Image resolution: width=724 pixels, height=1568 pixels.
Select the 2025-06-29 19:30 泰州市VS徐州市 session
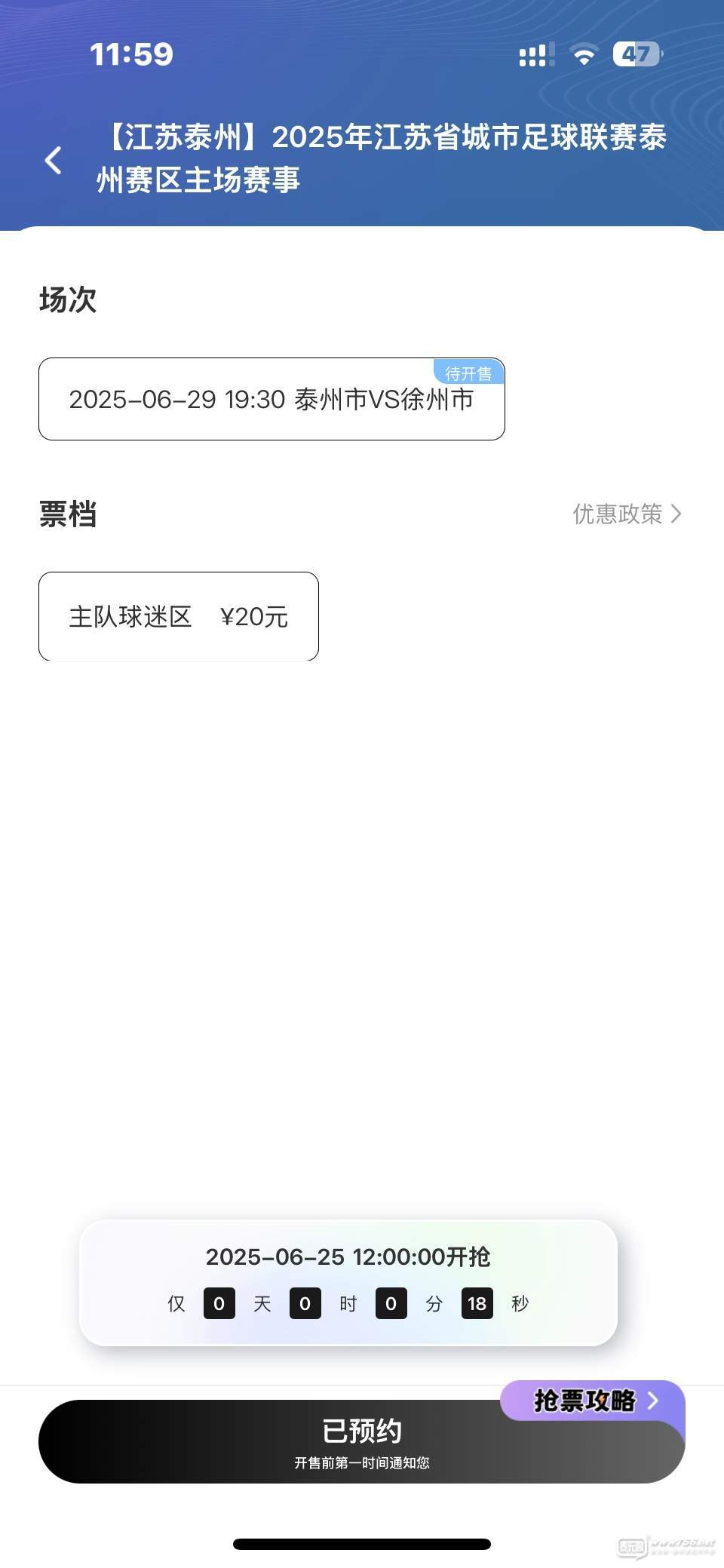coord(271,399)
